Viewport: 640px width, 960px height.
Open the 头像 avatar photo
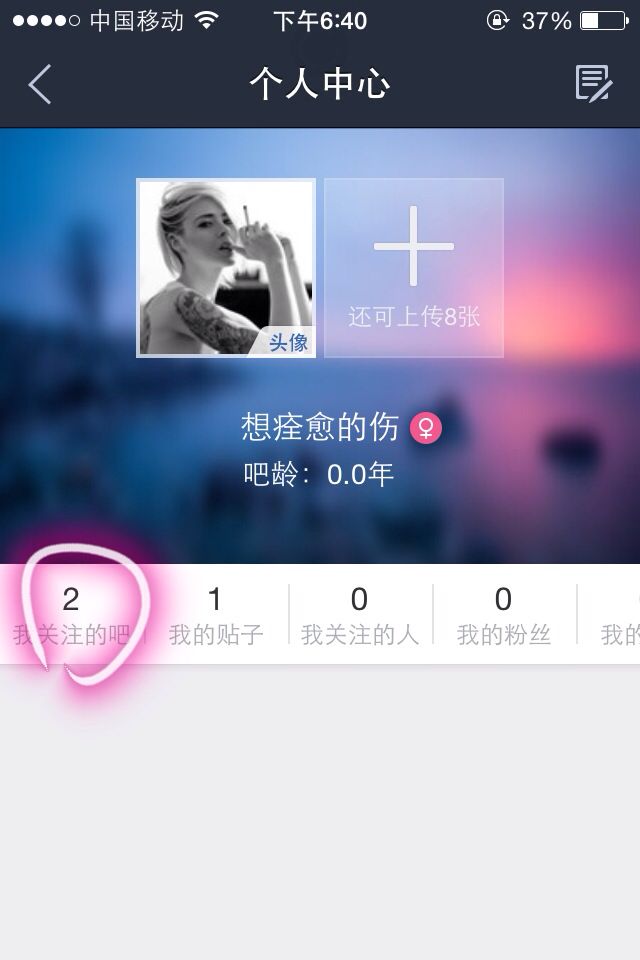pyautogui.click(x=226, y=268)
